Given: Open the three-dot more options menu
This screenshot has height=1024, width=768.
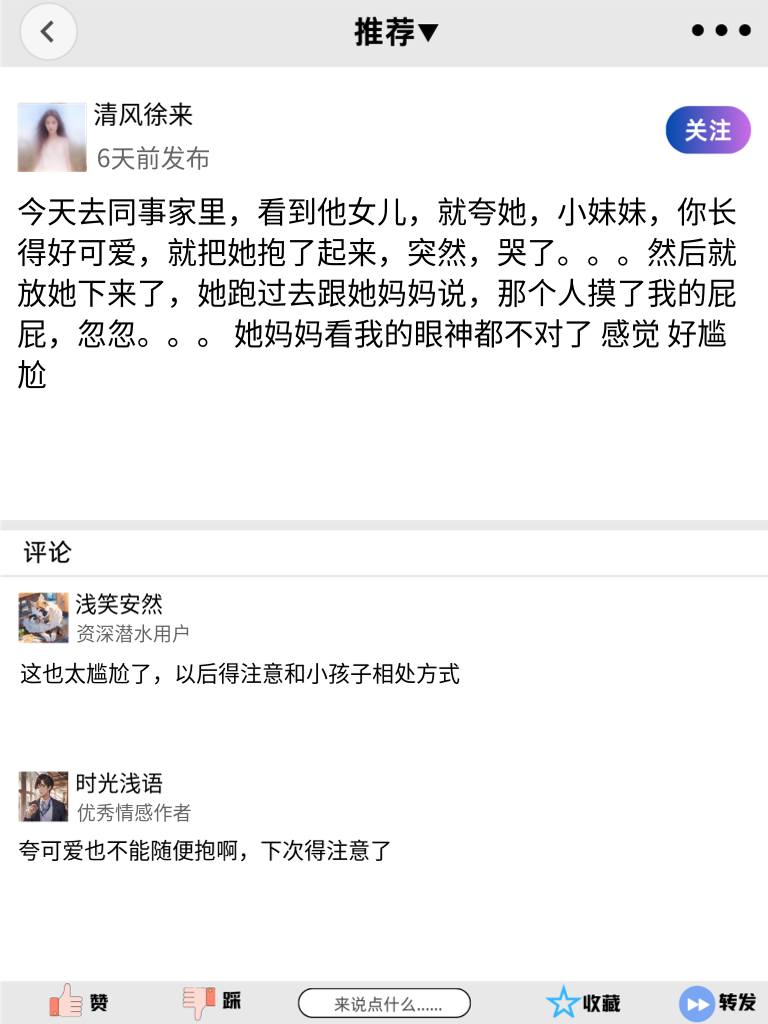Looking at the screenshot, I should click(x=718, y=30).
